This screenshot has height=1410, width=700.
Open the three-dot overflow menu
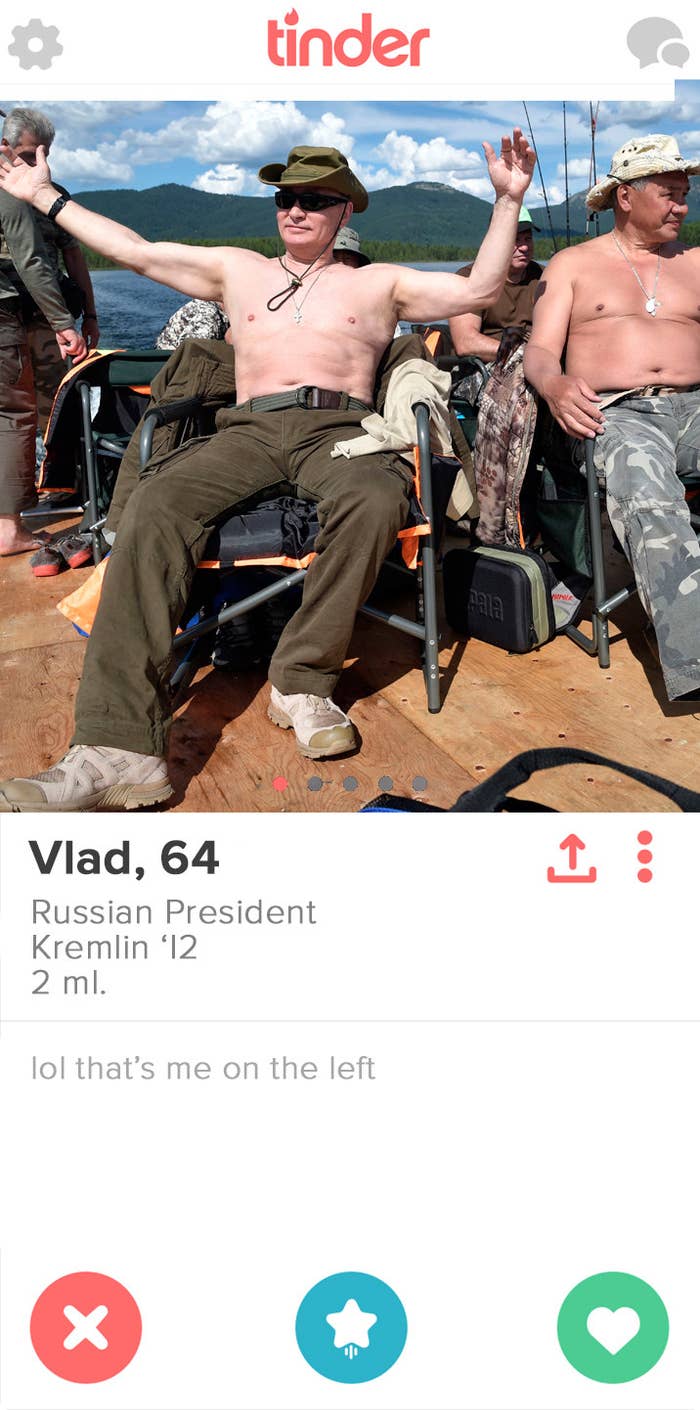[x=645, y=857]
